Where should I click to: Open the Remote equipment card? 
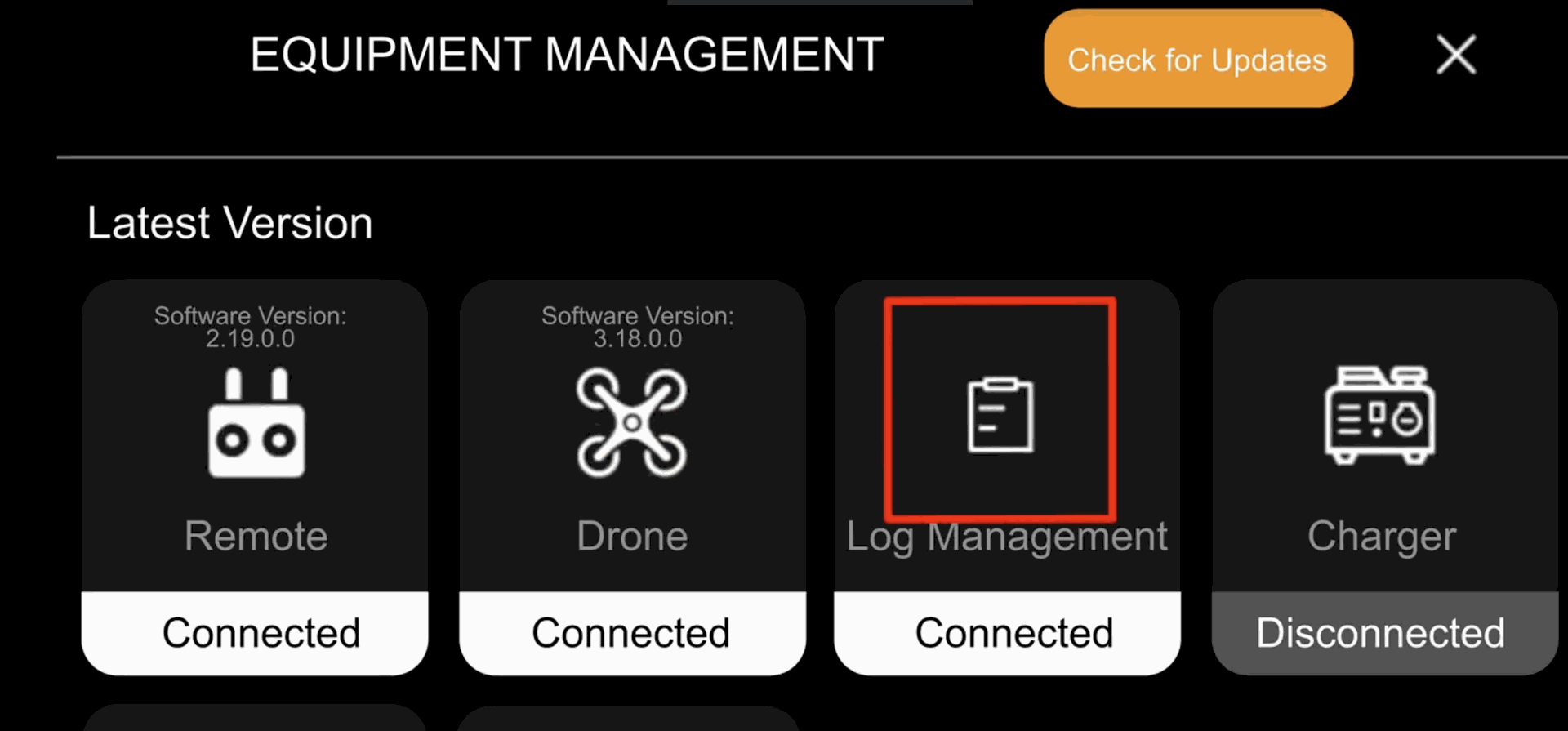(255, 457)
